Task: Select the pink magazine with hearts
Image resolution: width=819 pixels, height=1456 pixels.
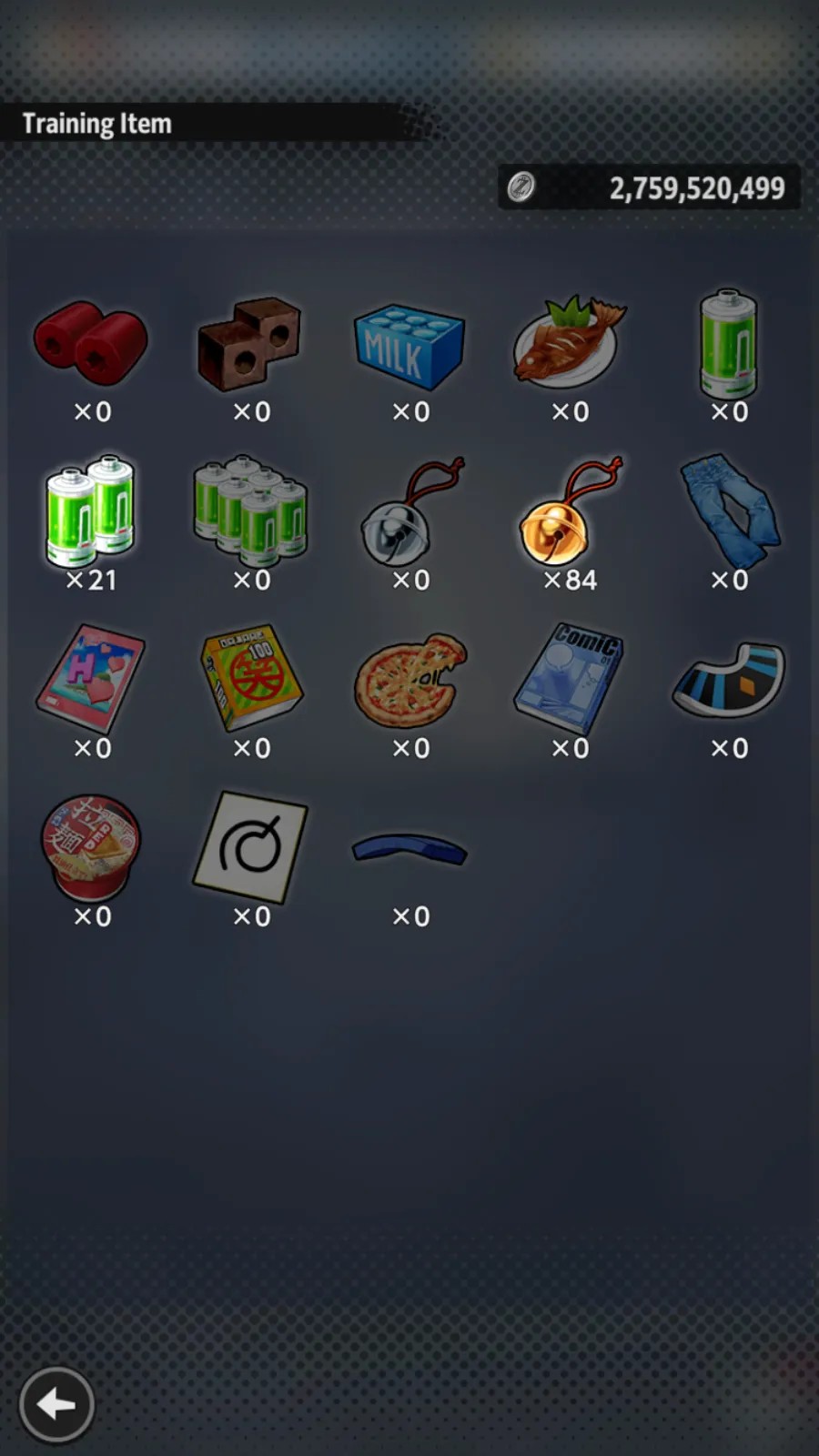Action: pyautogui.click(x=90, y=678)
